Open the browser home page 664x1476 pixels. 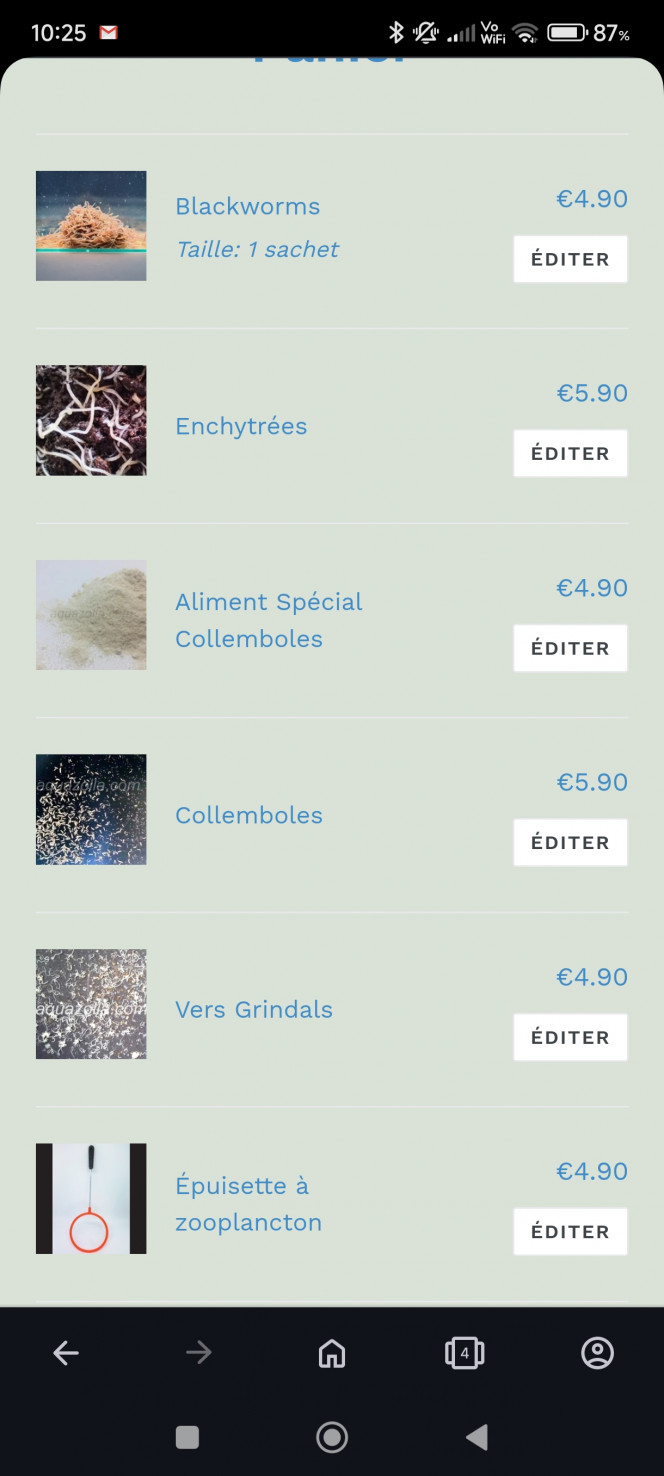pos(332,1353)
